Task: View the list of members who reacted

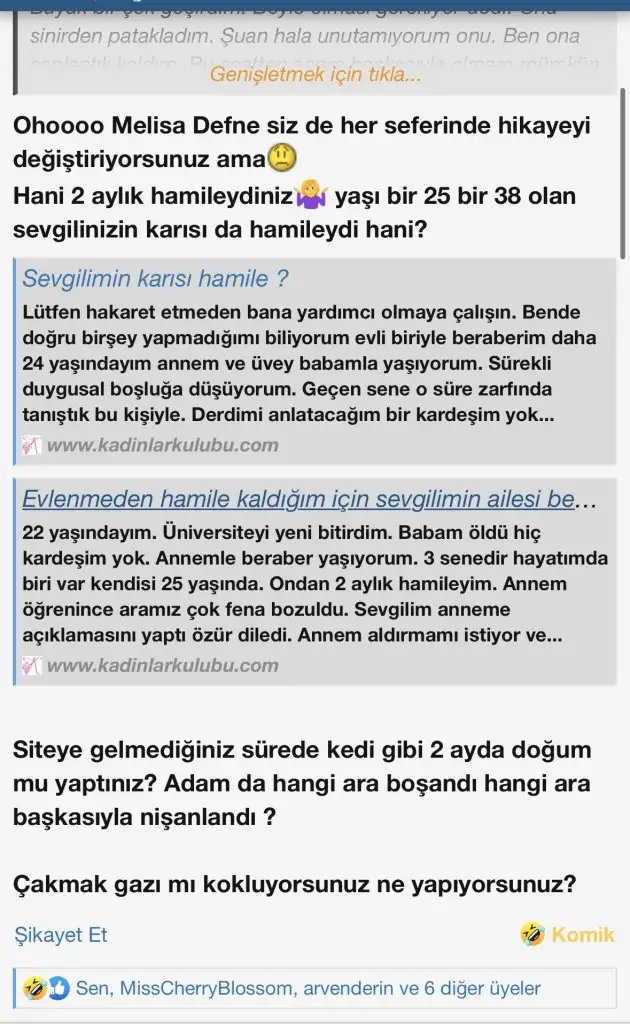Action: (308, 988)
